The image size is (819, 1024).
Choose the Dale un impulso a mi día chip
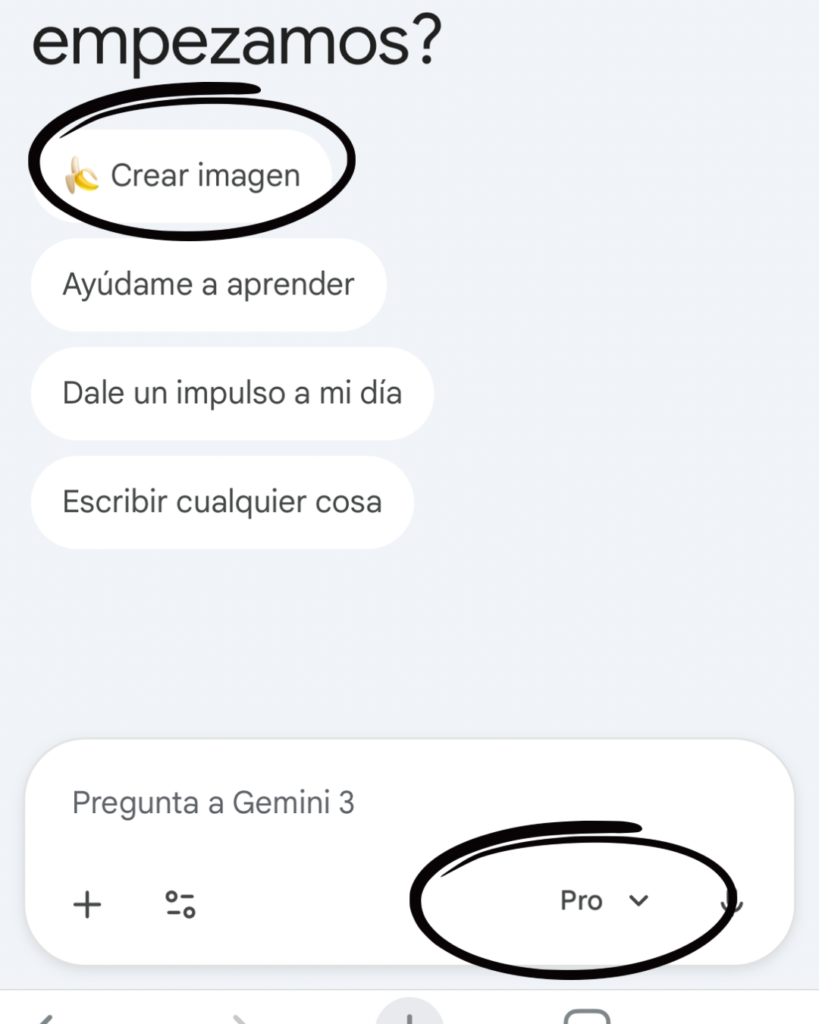coord(232,393)
